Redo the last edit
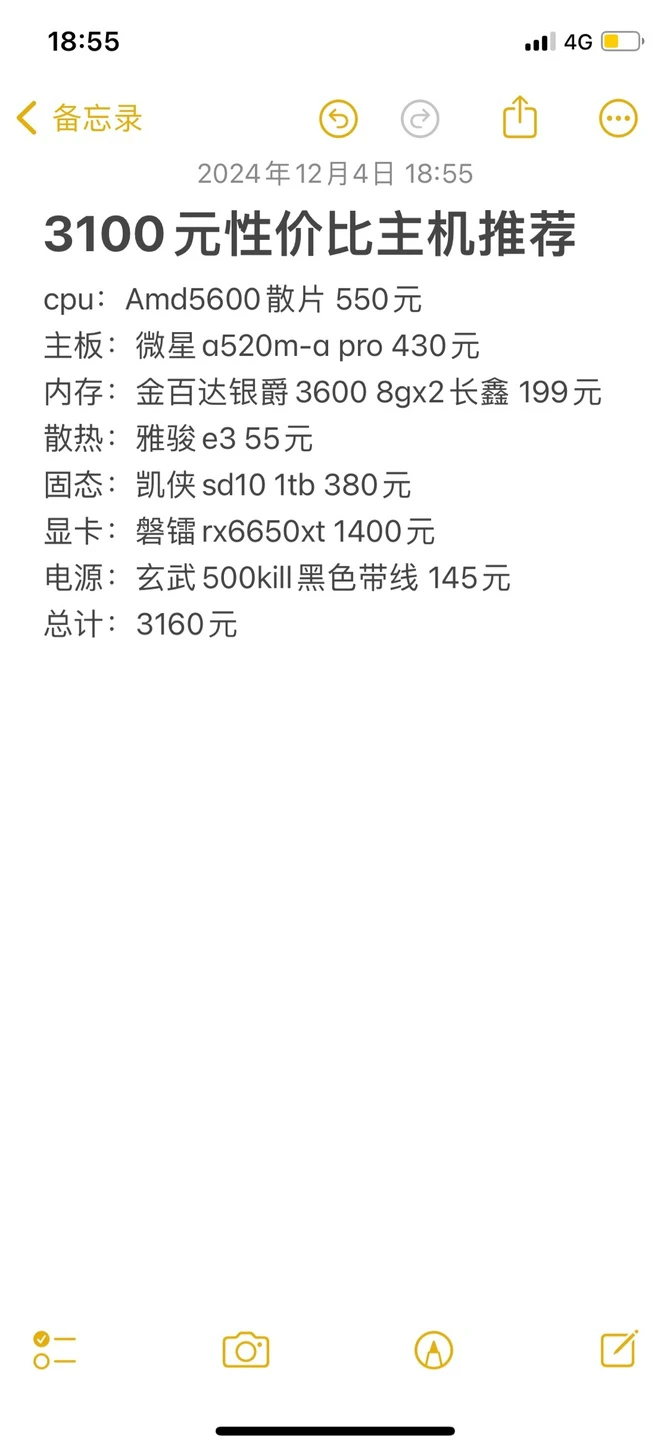The width and height of the screenshot is (670, 1450). [420, 120]
